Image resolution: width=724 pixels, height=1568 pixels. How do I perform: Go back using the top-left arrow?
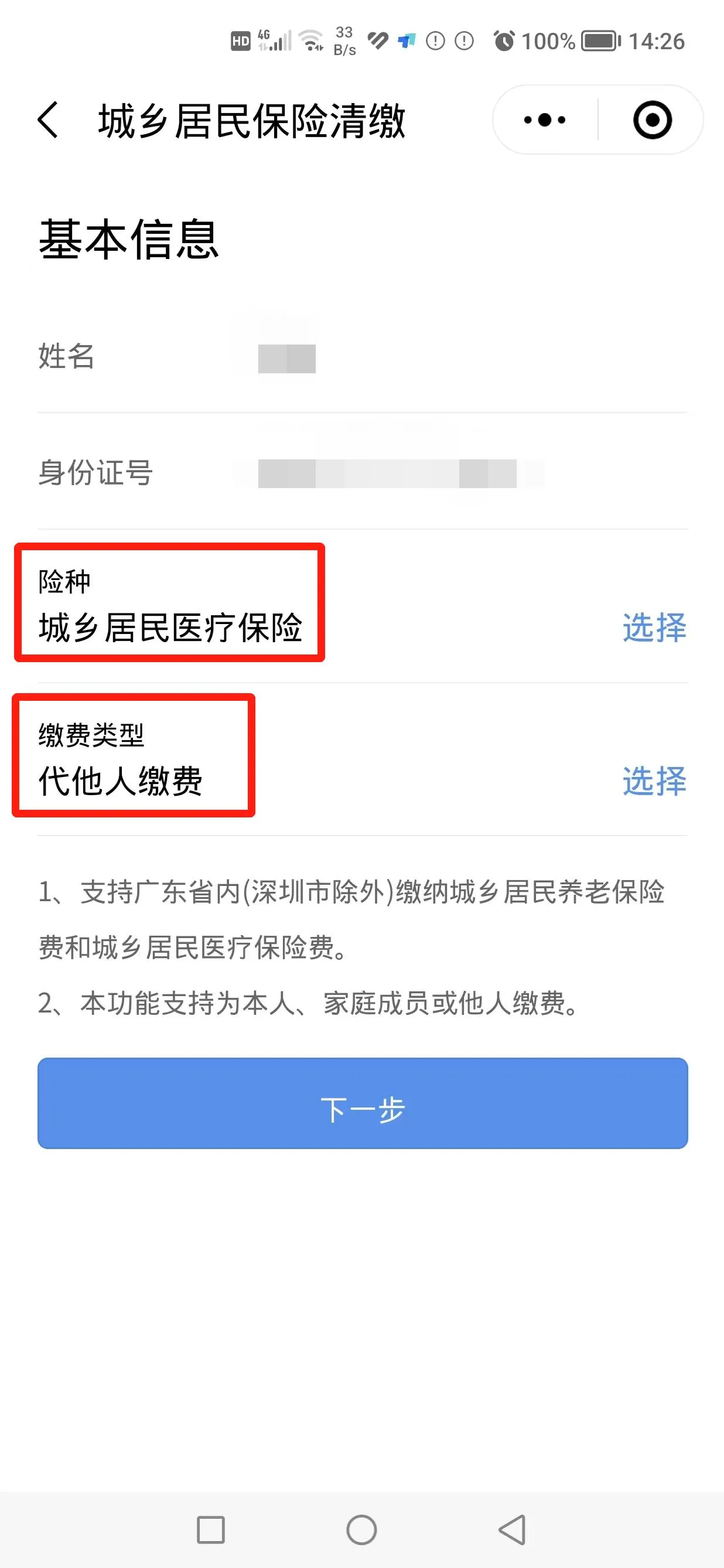click(48, 120)
